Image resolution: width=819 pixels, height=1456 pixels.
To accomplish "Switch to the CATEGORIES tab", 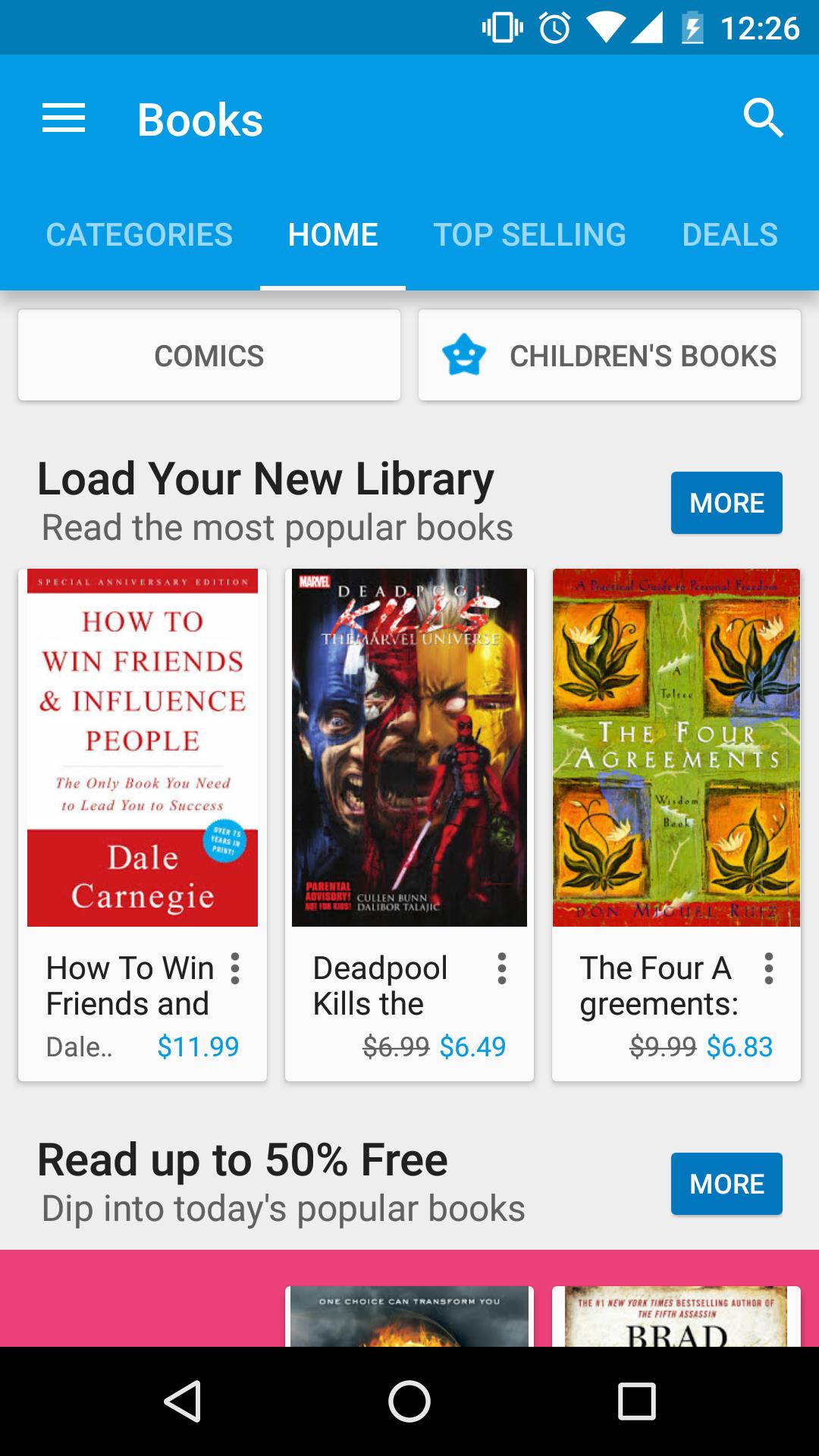I will pos(139,235).
